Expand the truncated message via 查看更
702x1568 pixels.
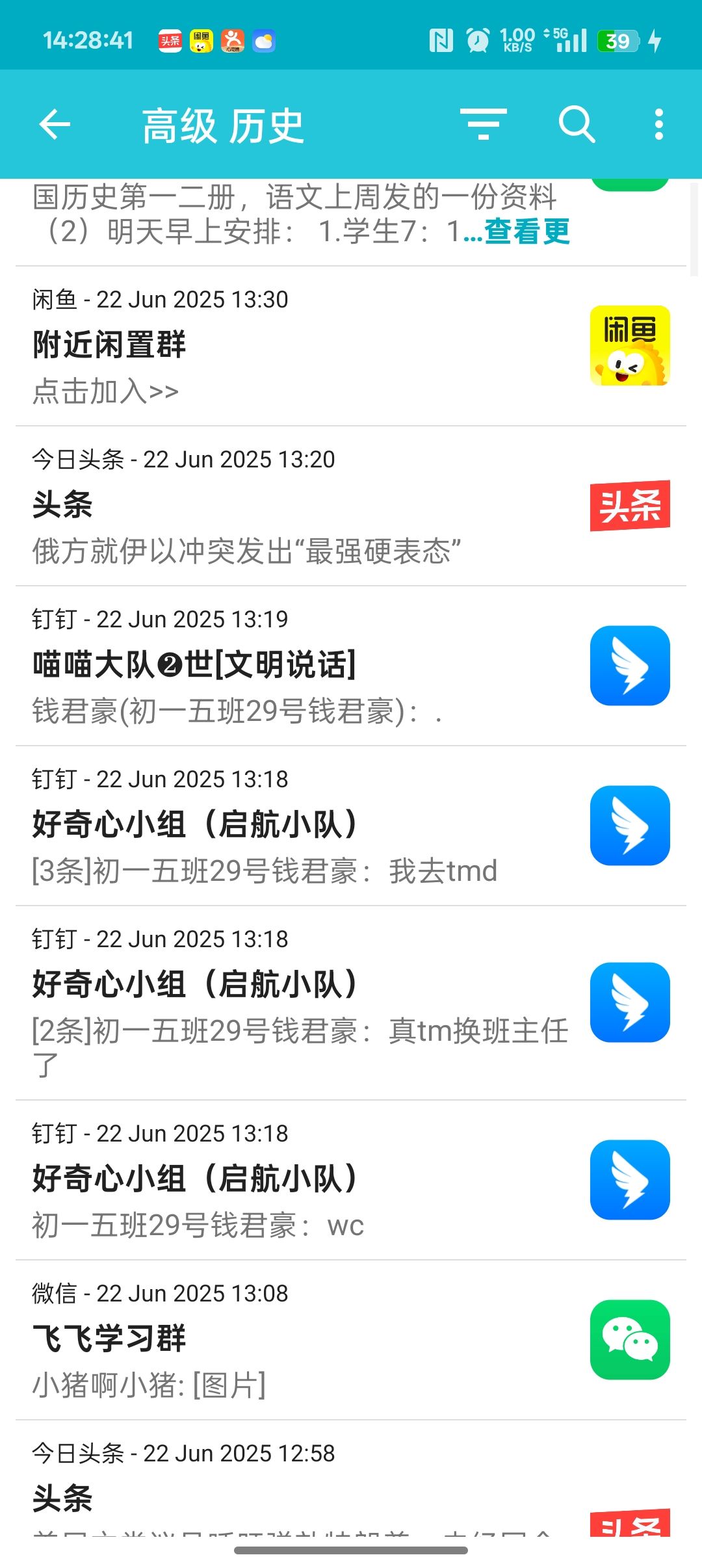tap(526, 231)
